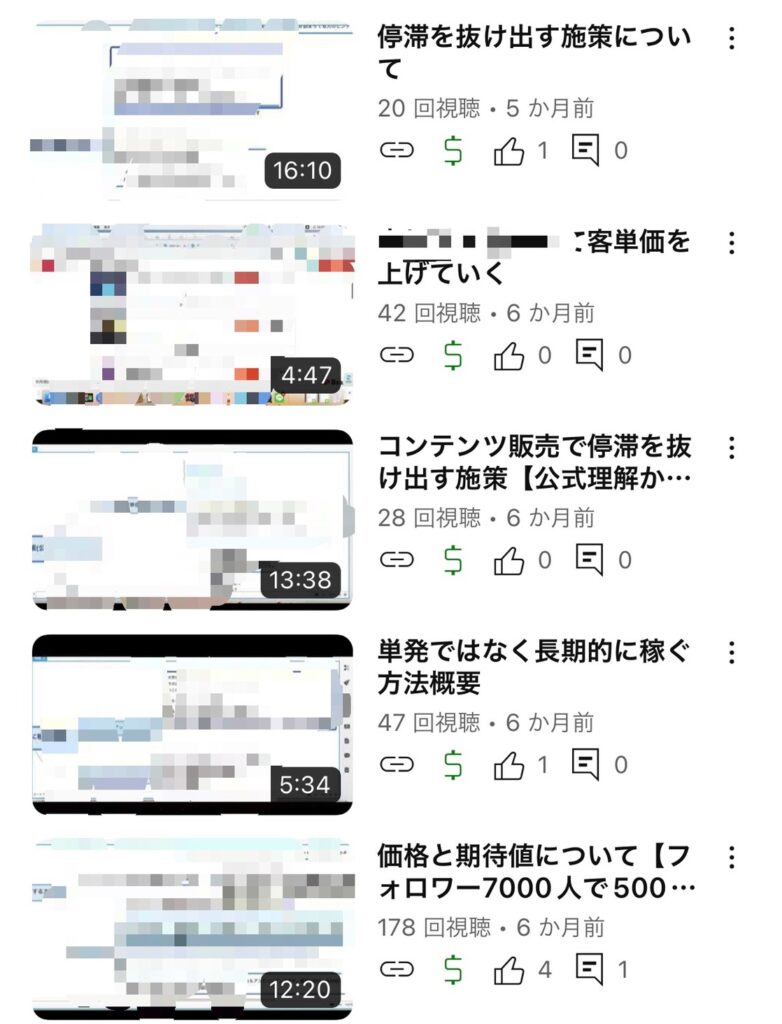Open the video titled 単発ではなく長期的に稼ぐ方法概要
This screenshot has height=1024, width=782.
click(x=534, y=667)
